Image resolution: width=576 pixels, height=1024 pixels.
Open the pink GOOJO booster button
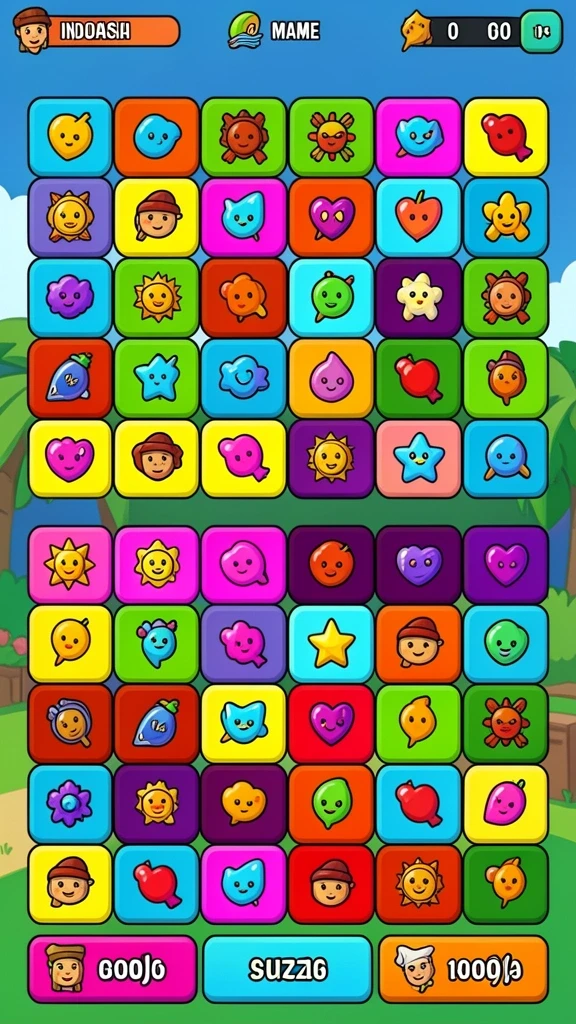(112, 969)
